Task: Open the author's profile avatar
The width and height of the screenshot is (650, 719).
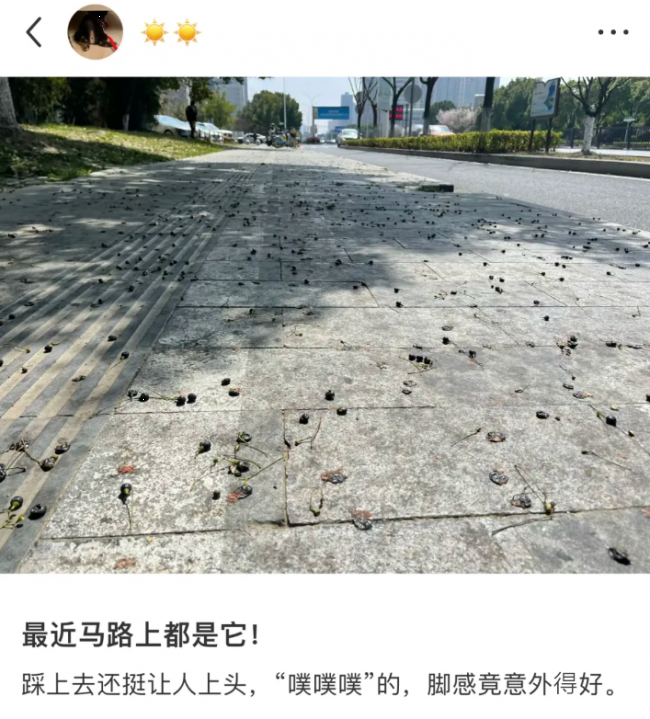Action: (95, 32)
